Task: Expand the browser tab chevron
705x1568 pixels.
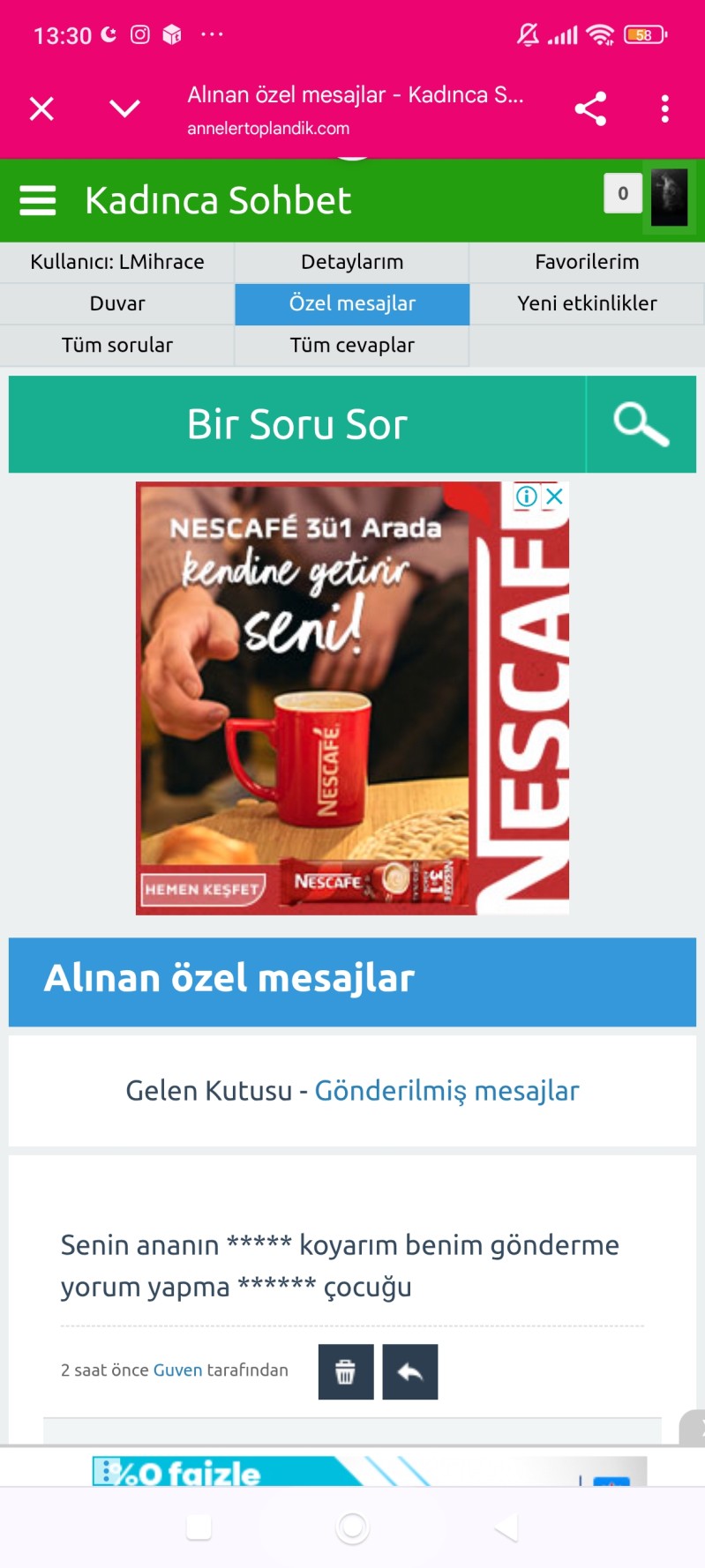Action: pyautogui.click(x=124, y=108)
